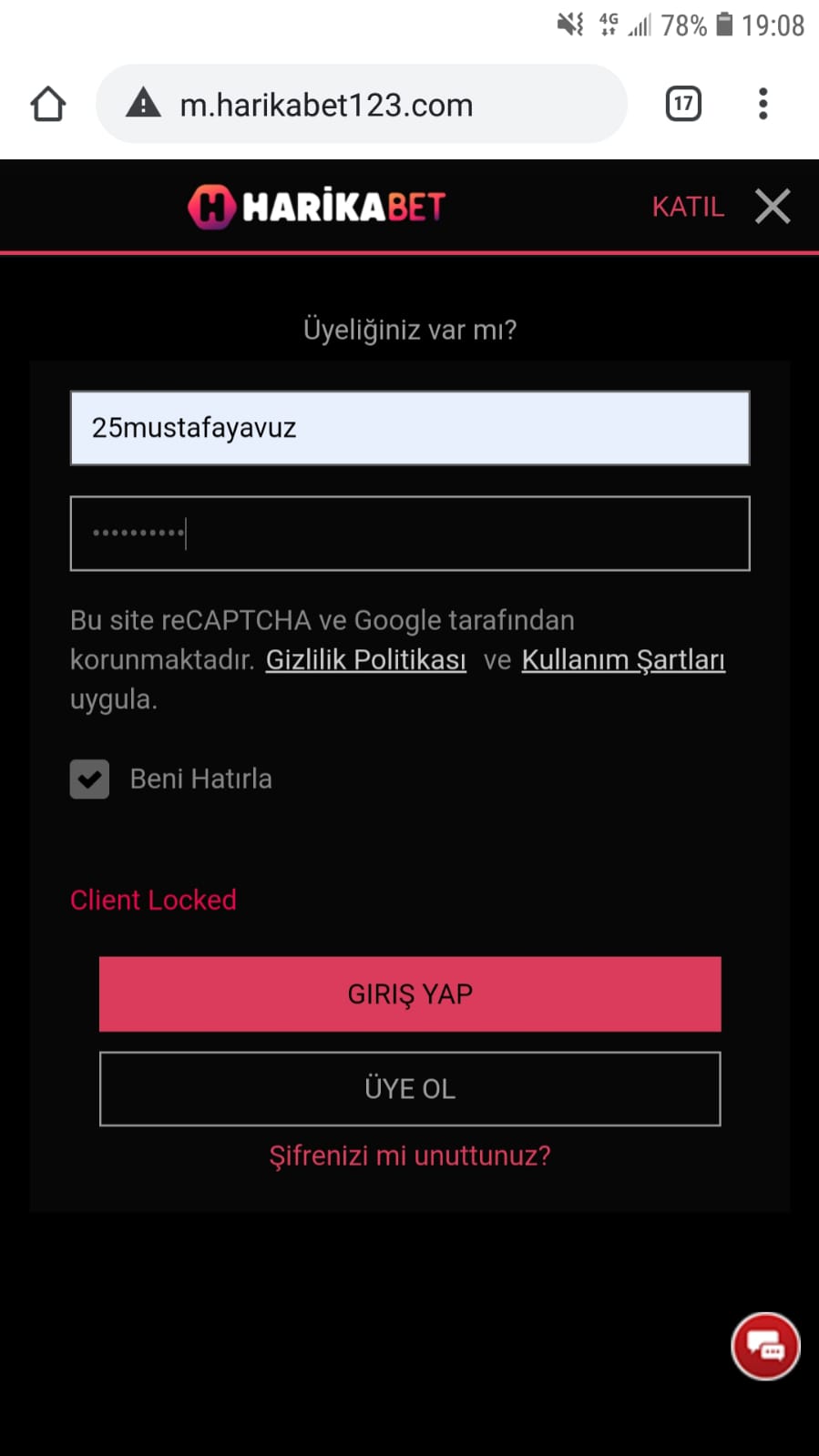Tap the ÜYE OL button

pos(410,1089)
